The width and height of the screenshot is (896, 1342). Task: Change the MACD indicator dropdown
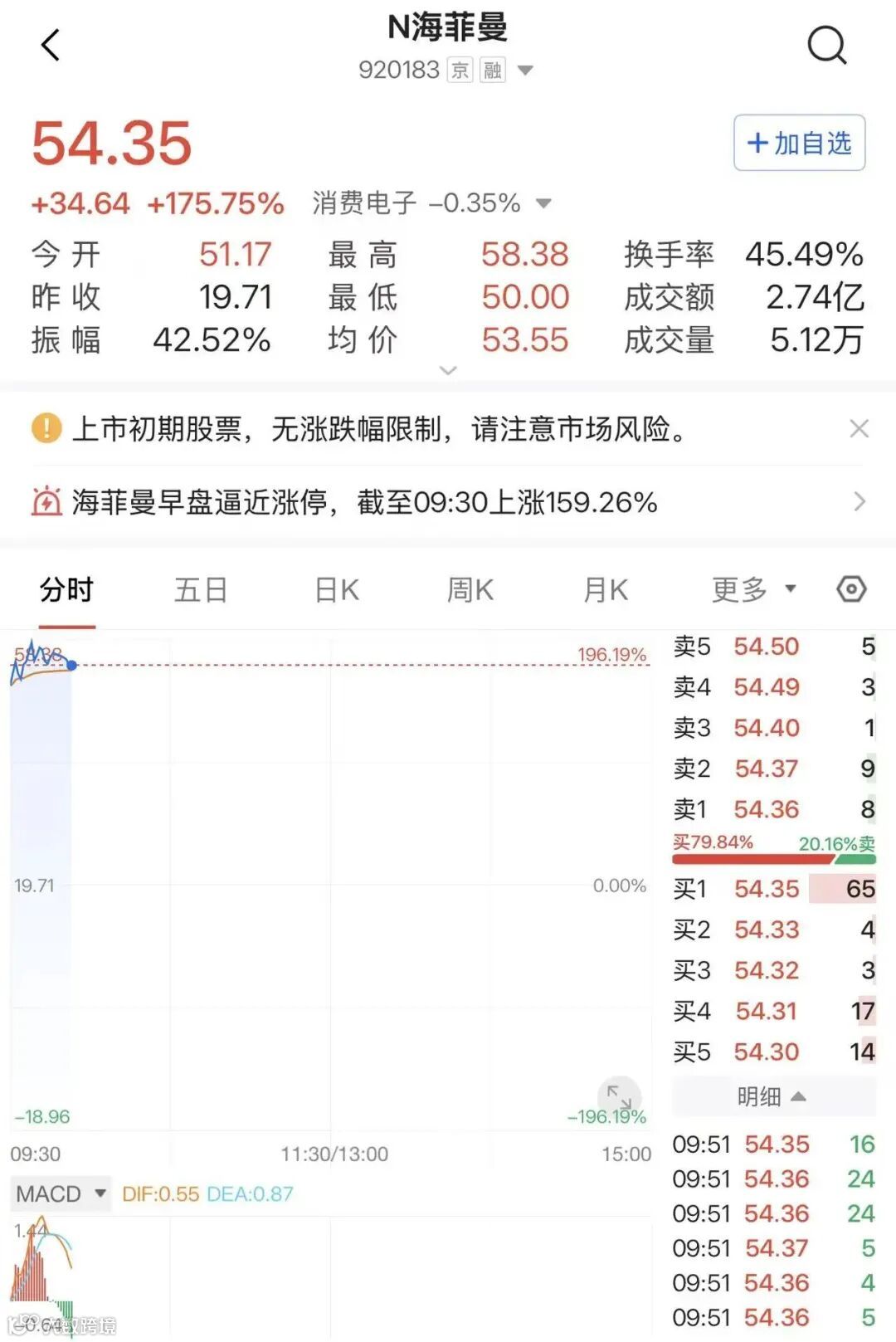[x=61, y=1194]
